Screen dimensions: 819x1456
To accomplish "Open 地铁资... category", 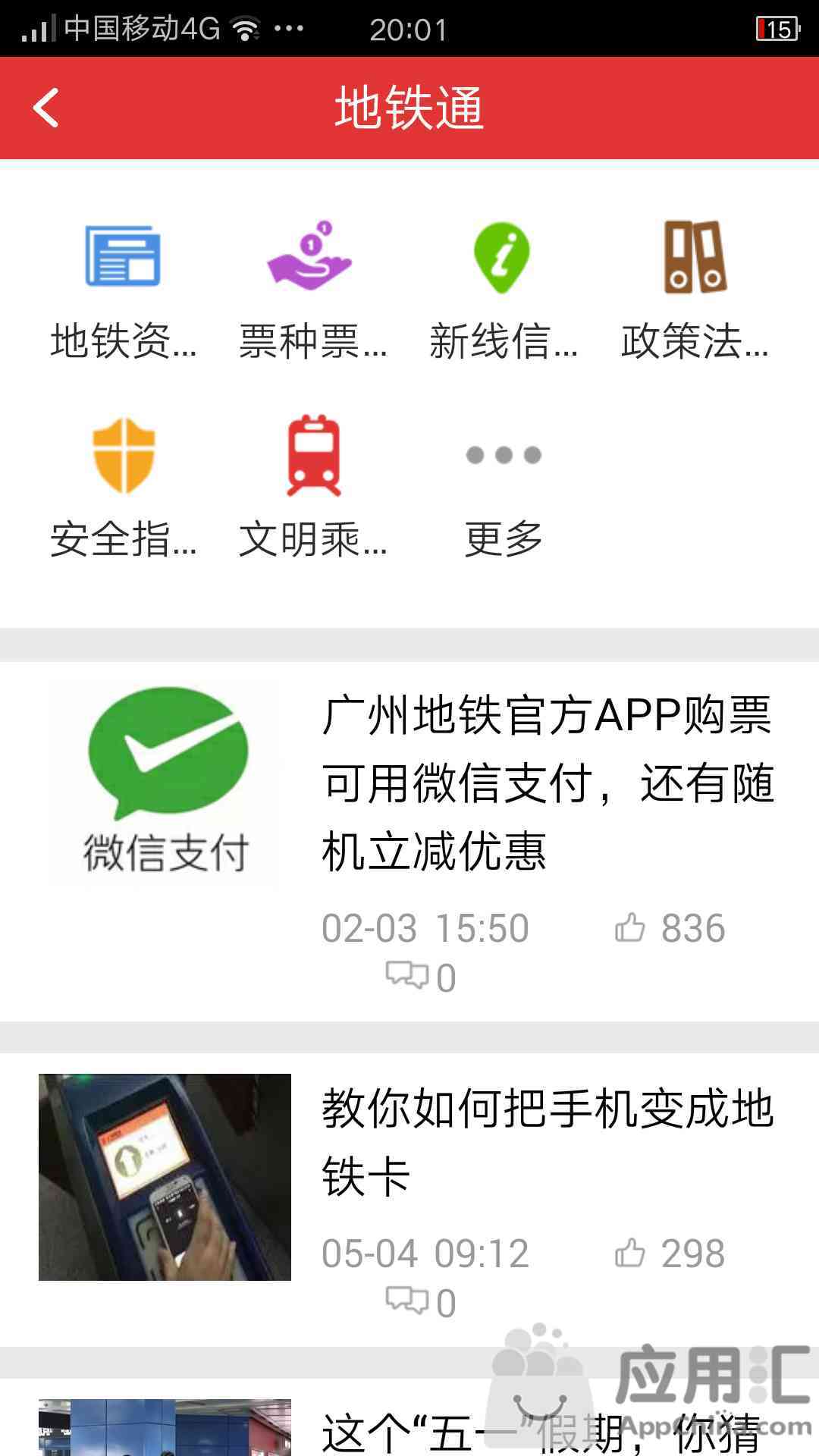I will click(x=123, y=289).
